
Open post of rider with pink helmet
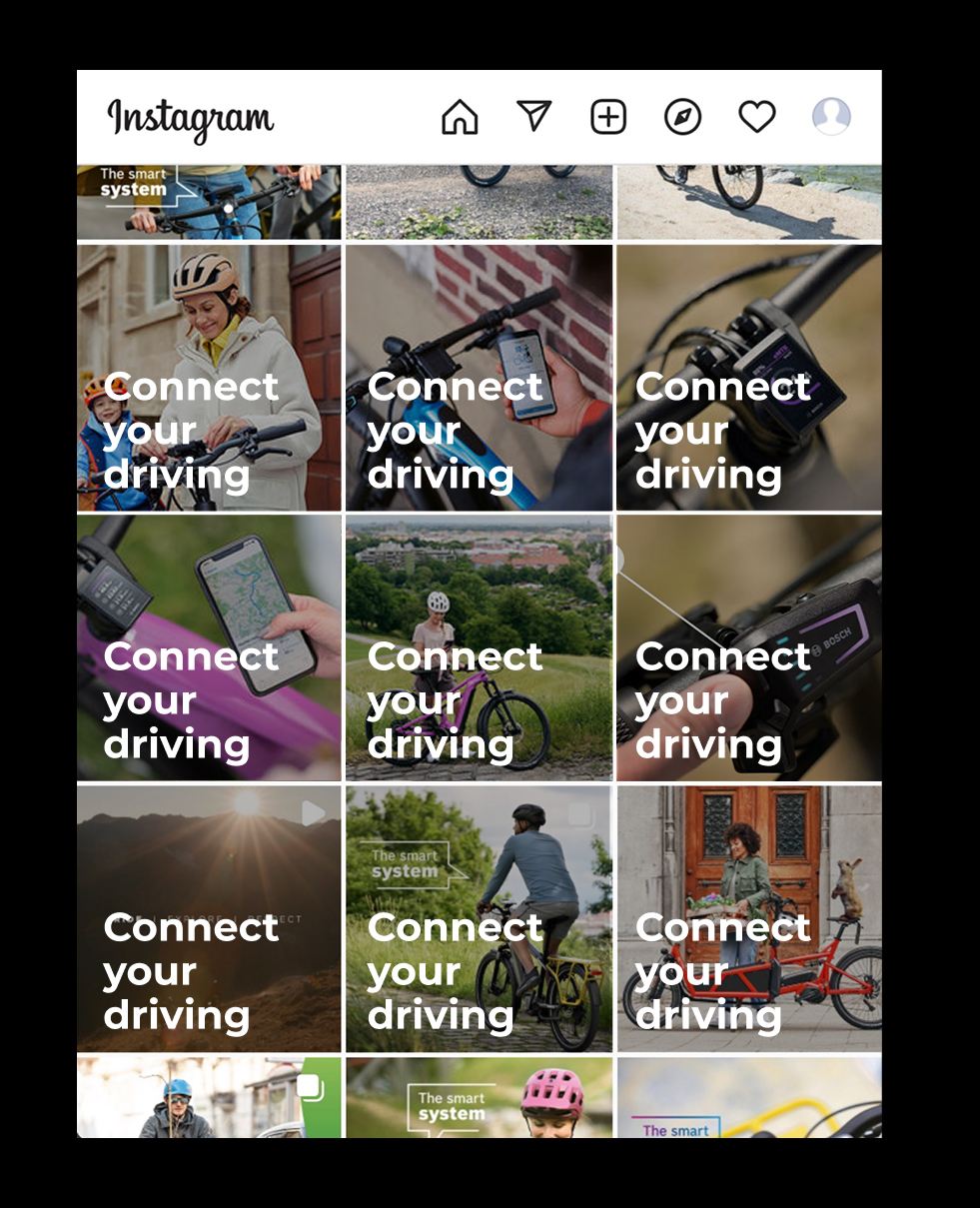click(479, 1097)
